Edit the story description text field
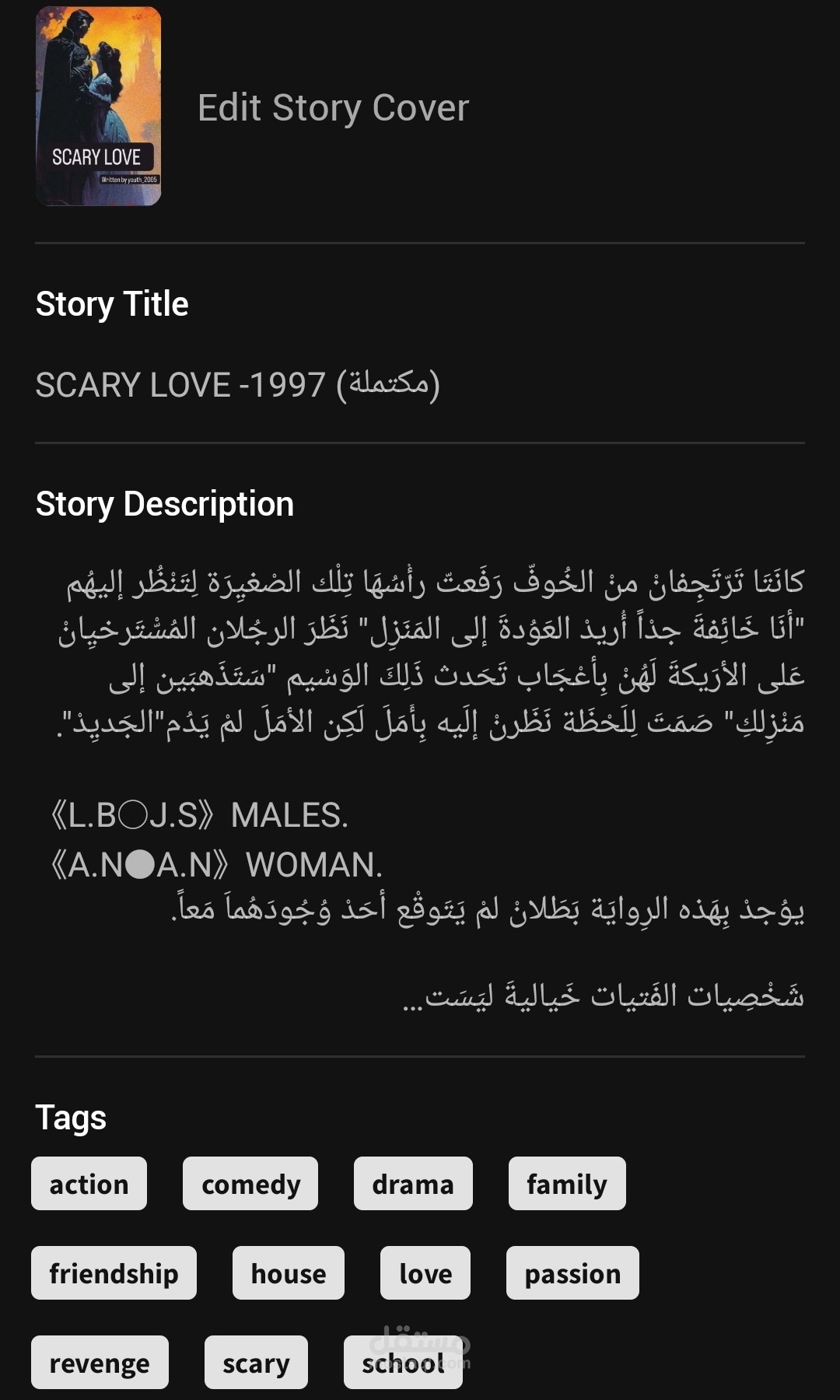840x1400 pixels. [420, 789]
